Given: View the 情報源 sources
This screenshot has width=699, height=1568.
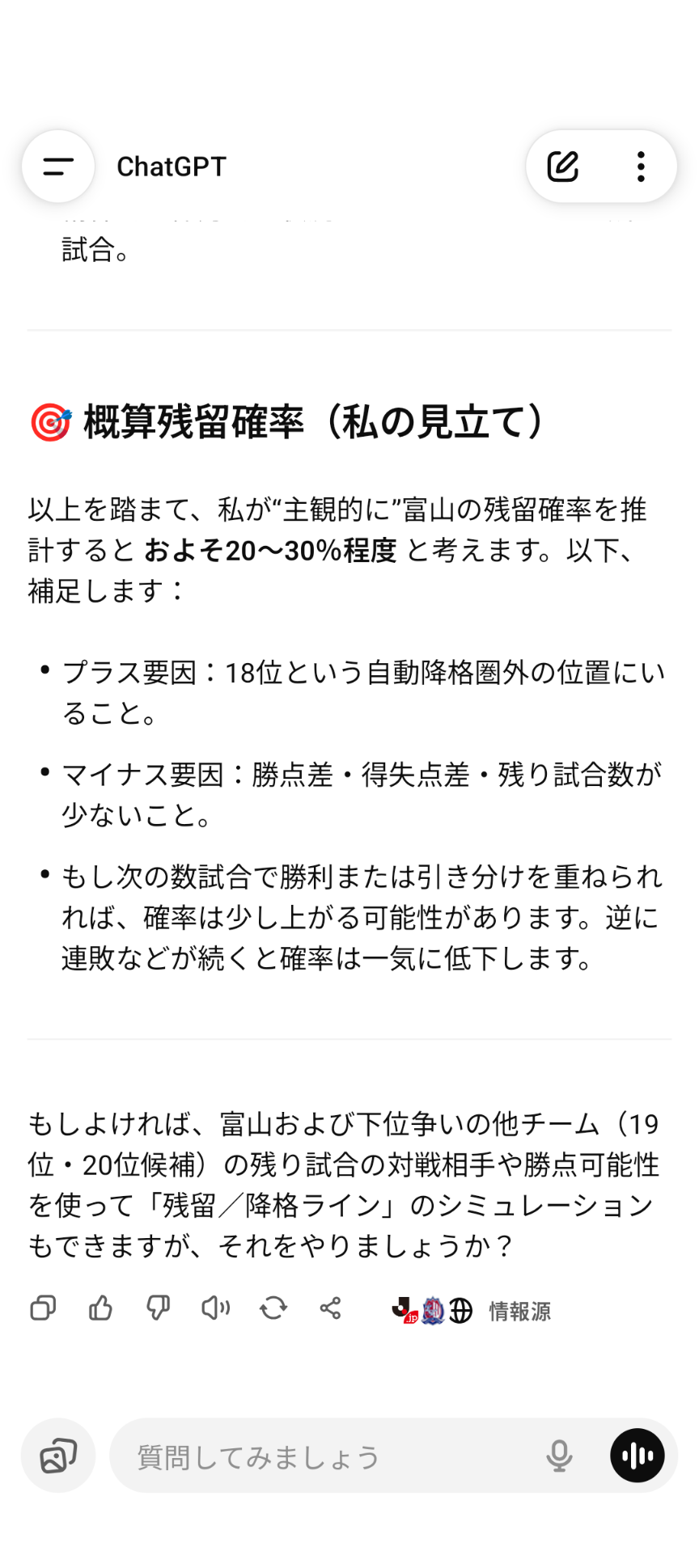Looking at the screenshot, I should tap(518, 1311).
